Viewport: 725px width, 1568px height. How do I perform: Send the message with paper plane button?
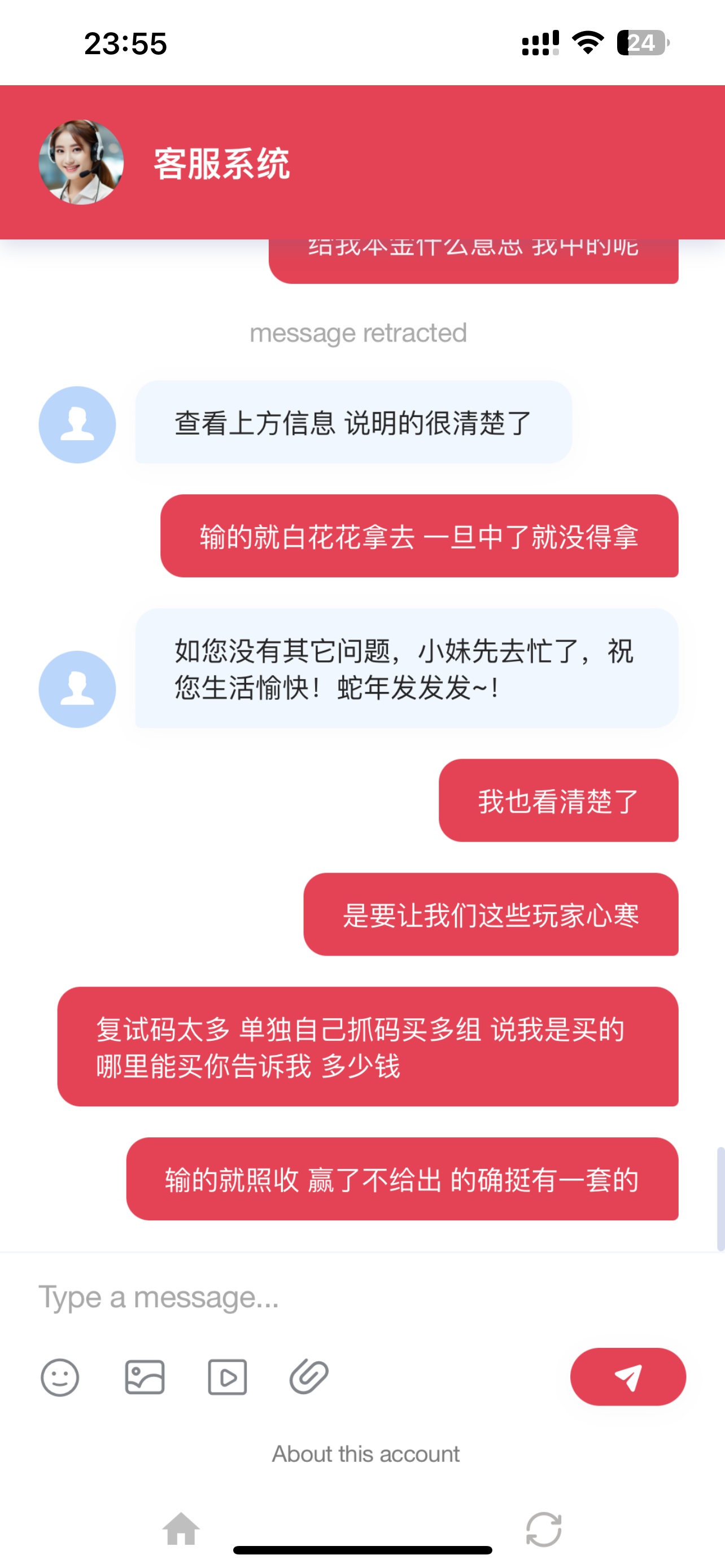click(x=628, y=1377)
